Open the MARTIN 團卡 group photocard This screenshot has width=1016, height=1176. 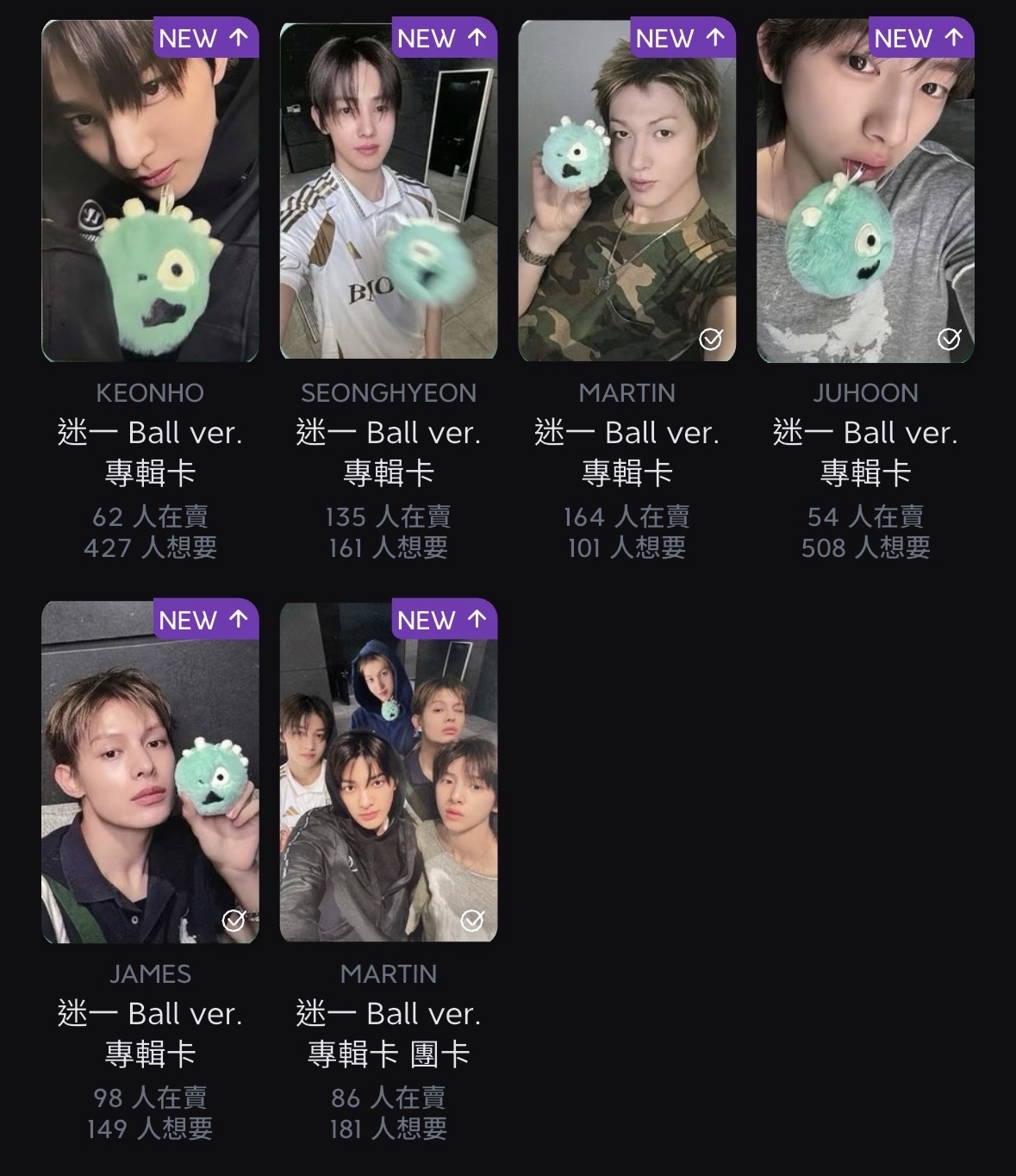point(389,772)
